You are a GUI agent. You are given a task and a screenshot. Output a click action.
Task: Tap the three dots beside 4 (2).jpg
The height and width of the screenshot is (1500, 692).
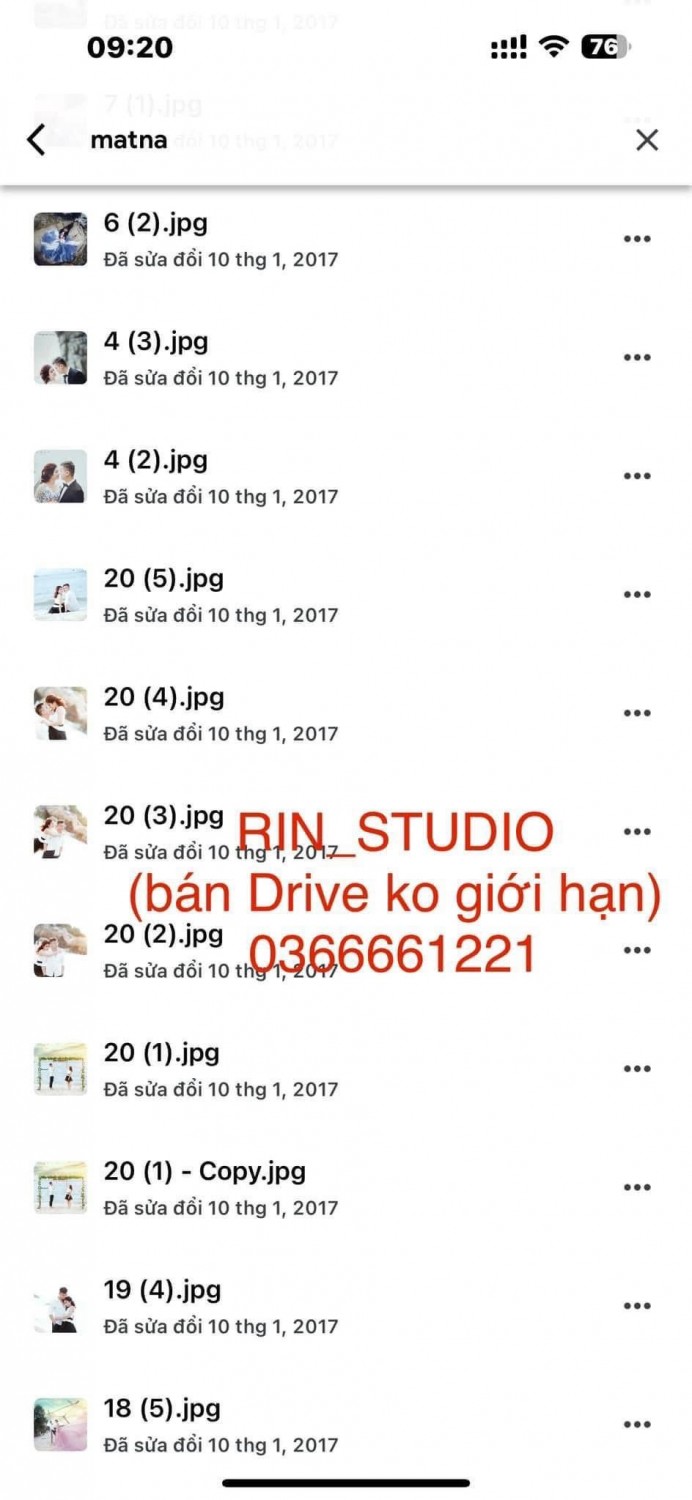pos(637,476)
